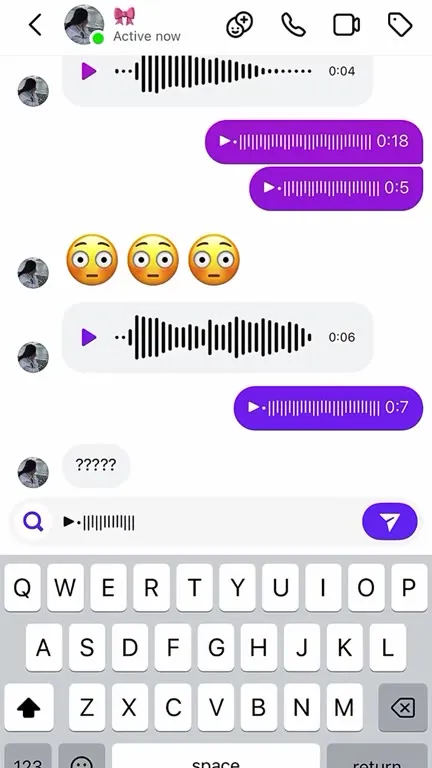
Task: Start a video call
Action: [347, 25]
